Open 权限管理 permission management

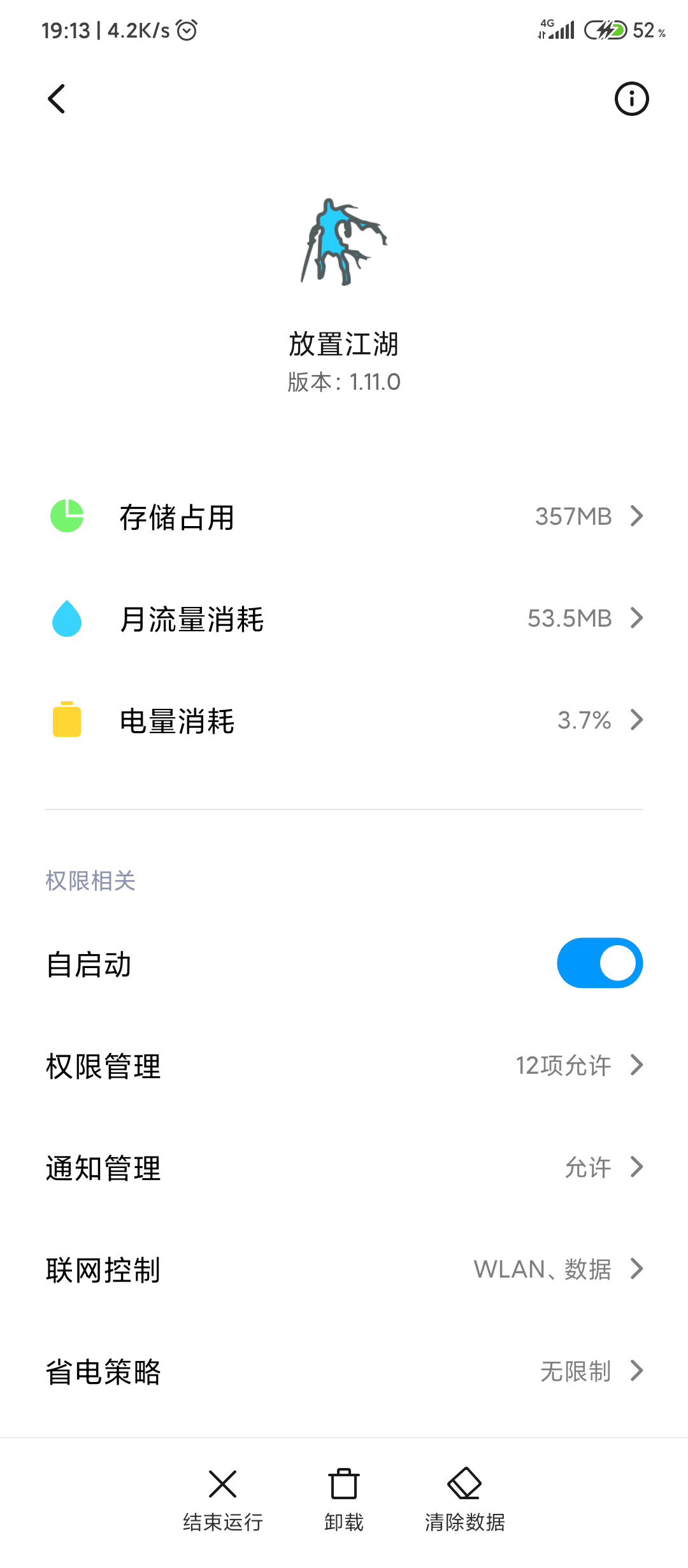coord(344,1066)
